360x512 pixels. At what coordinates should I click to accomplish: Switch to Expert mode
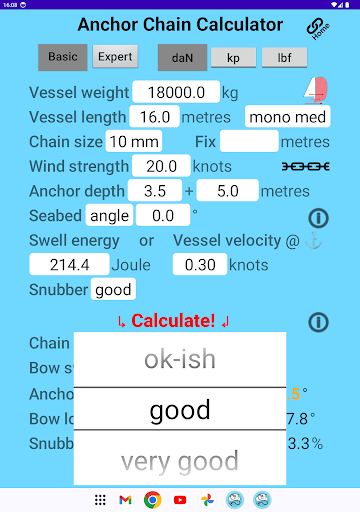tap(115, 57)
